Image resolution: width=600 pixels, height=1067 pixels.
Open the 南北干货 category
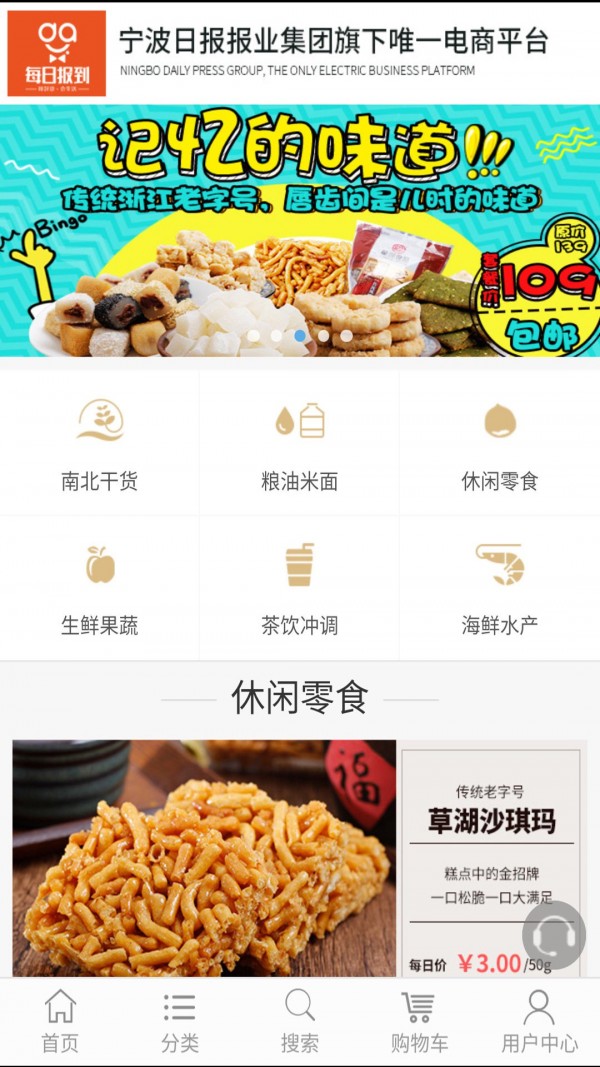pyautogui.click(x=100, y=443)
